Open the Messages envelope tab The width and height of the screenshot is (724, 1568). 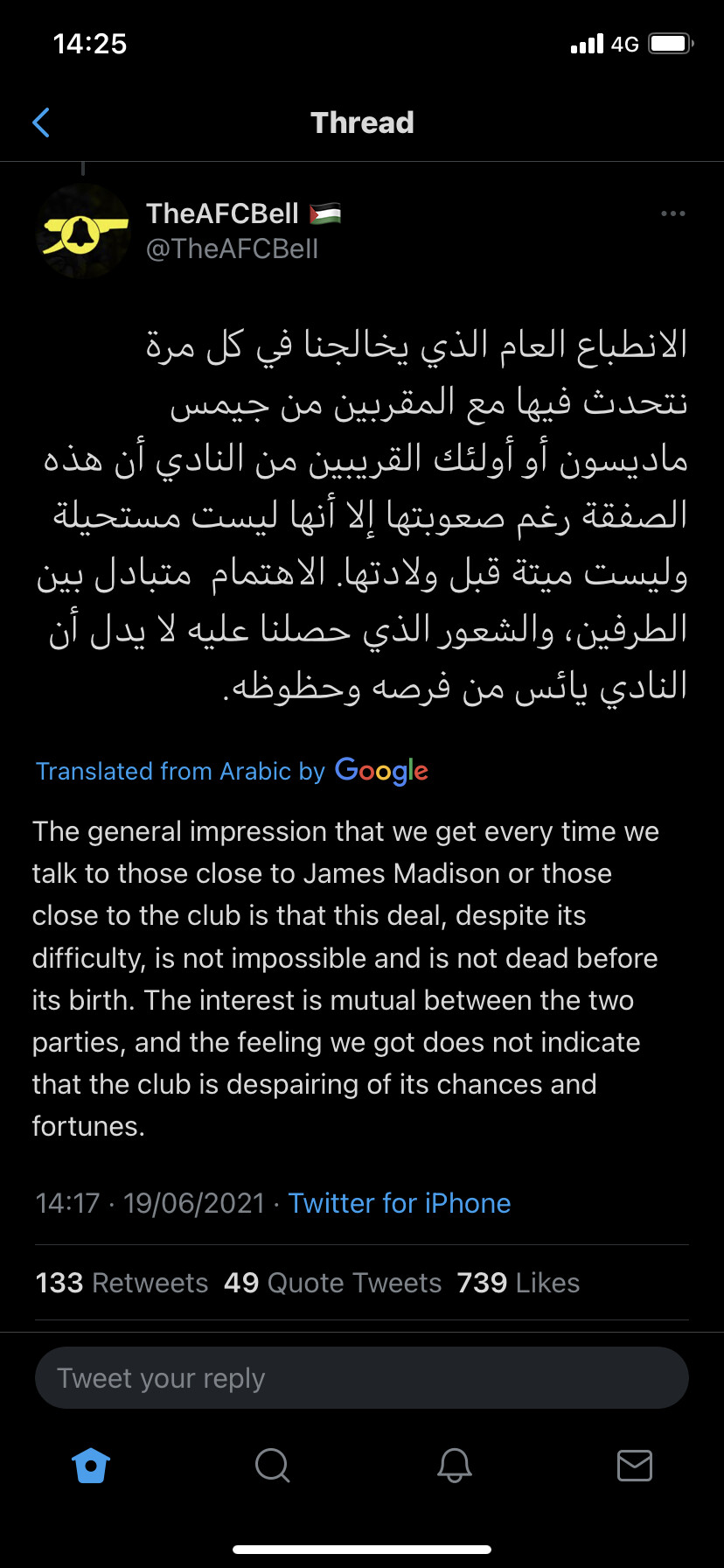click(635, 1465)
